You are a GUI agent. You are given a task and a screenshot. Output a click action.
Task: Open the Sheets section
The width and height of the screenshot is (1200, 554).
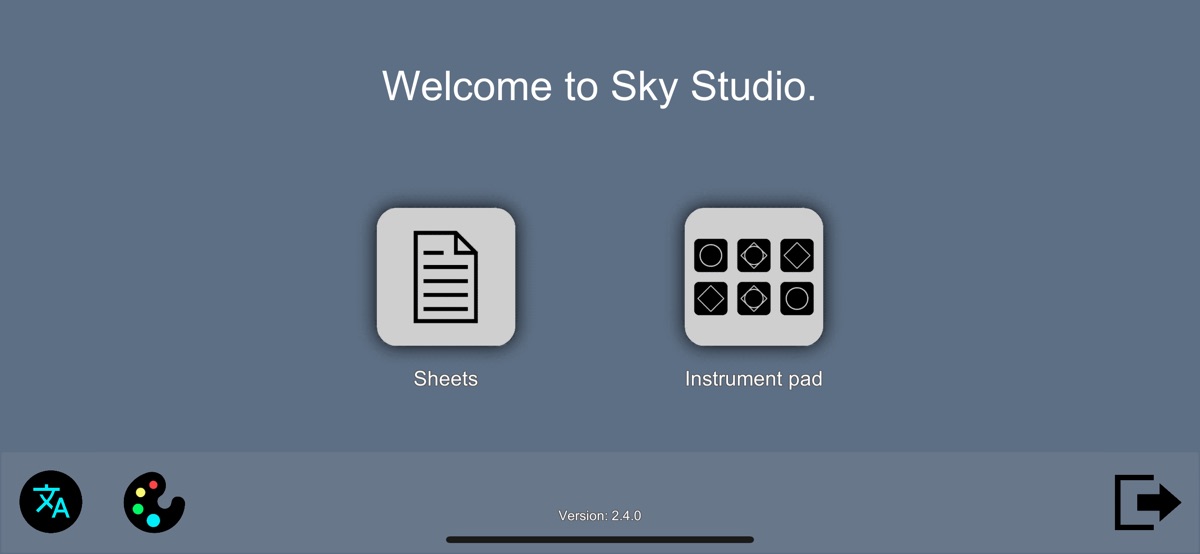click(x=445, y=277)
